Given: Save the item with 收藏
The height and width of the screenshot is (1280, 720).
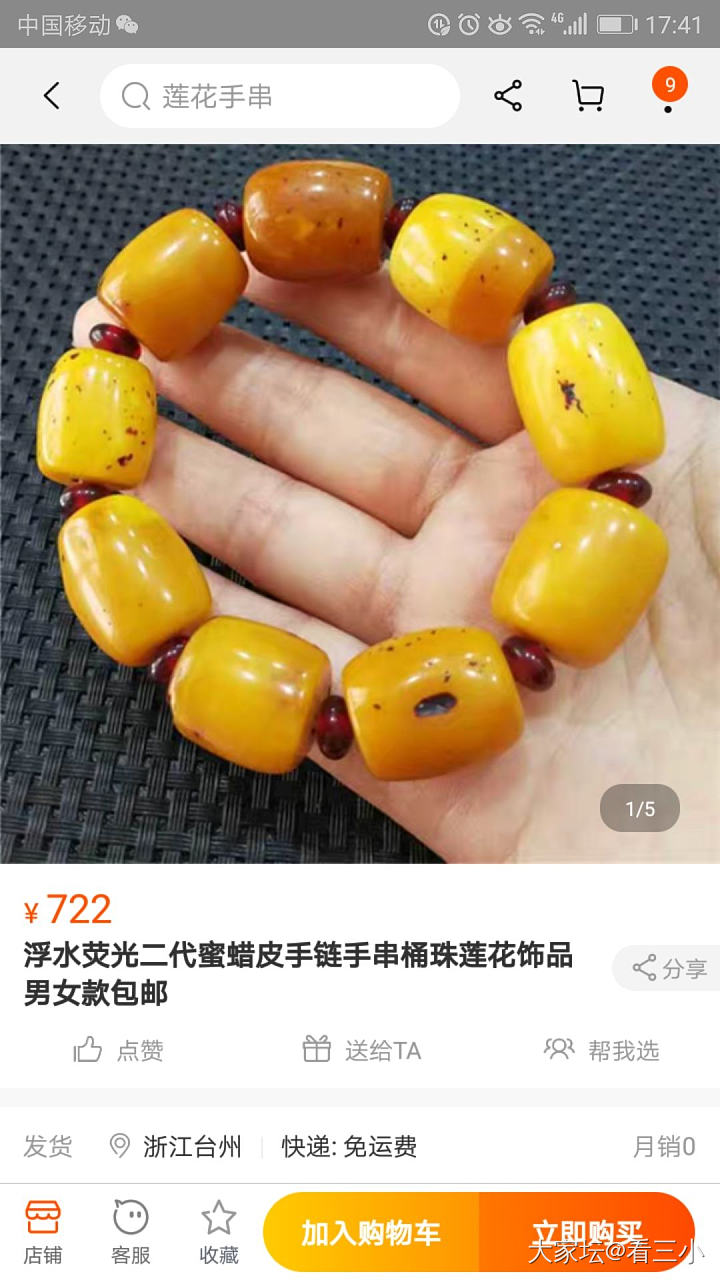Looking at the screenshot, I should point(218,1231).
